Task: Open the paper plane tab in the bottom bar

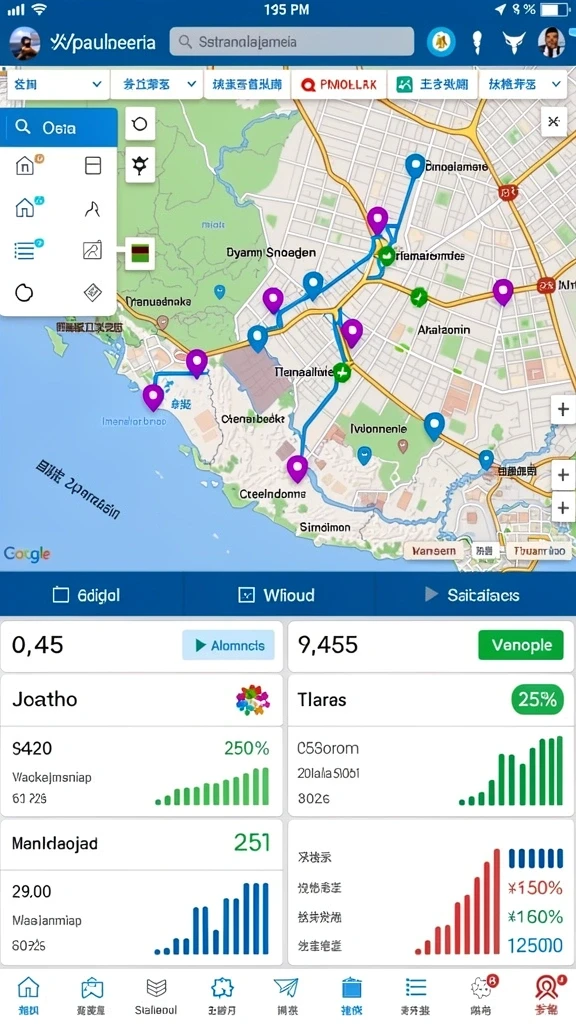Action: click(286, 995)
